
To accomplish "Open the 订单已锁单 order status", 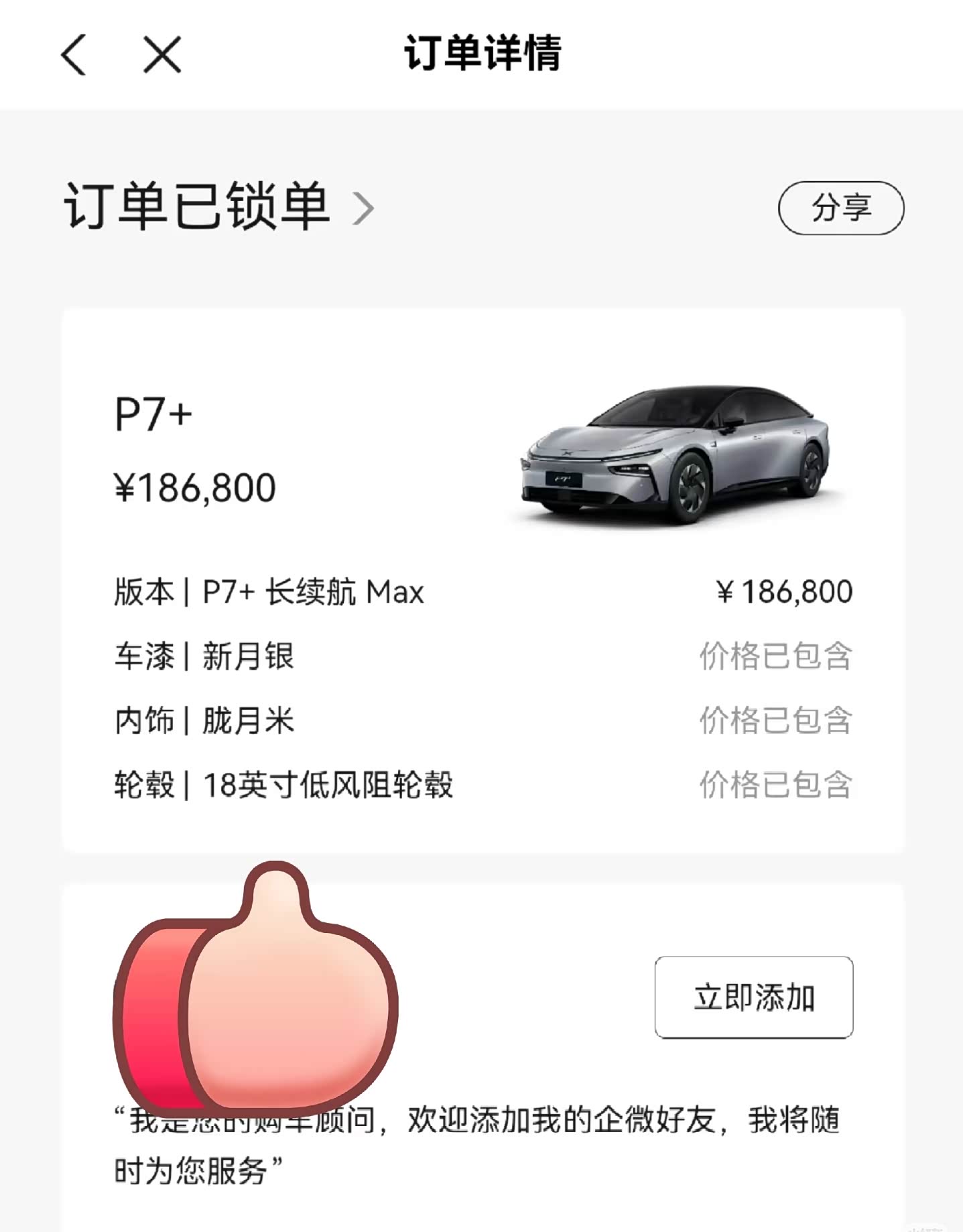I will click(218, 206).
